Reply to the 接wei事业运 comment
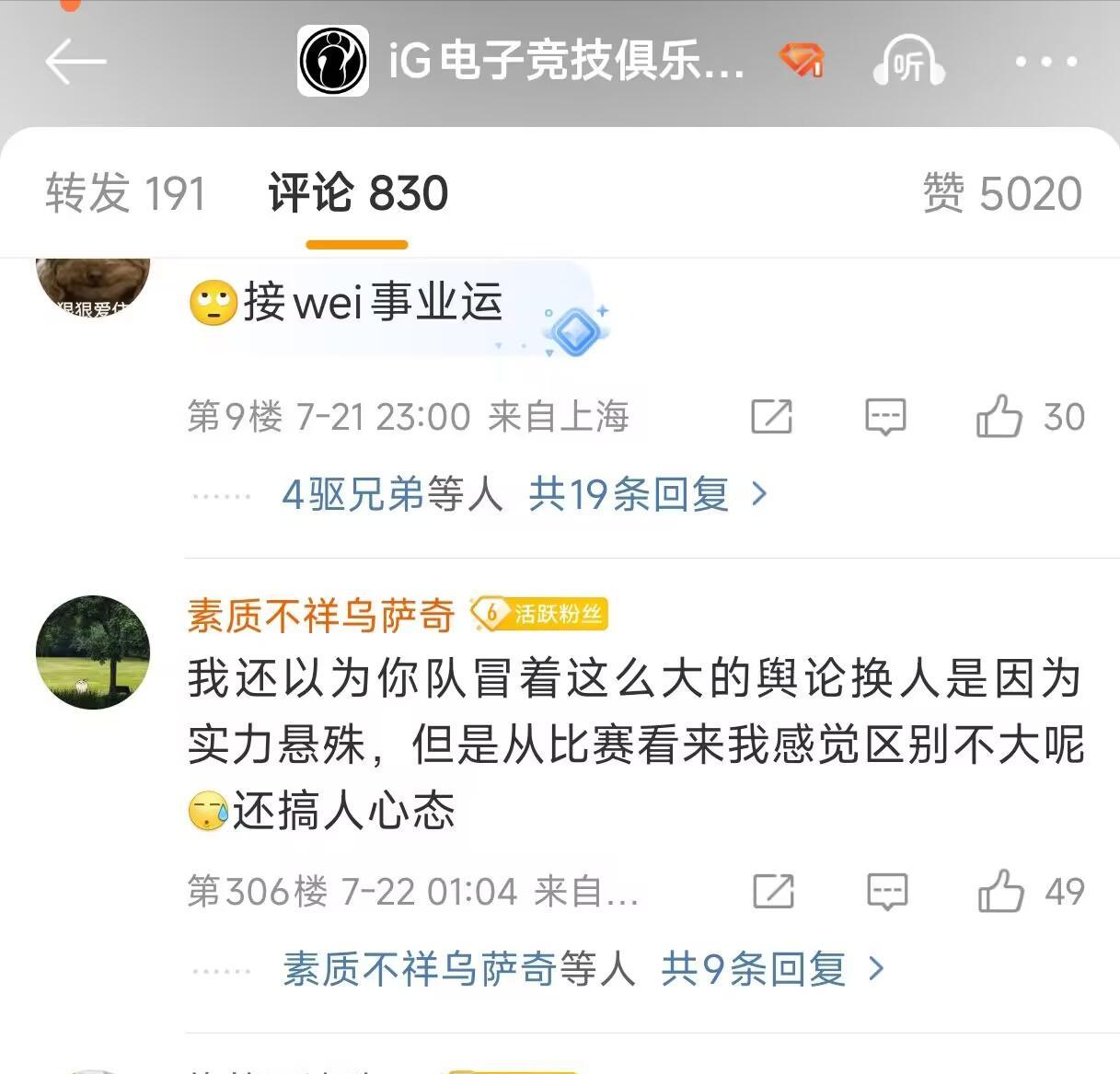 [885, 417]
